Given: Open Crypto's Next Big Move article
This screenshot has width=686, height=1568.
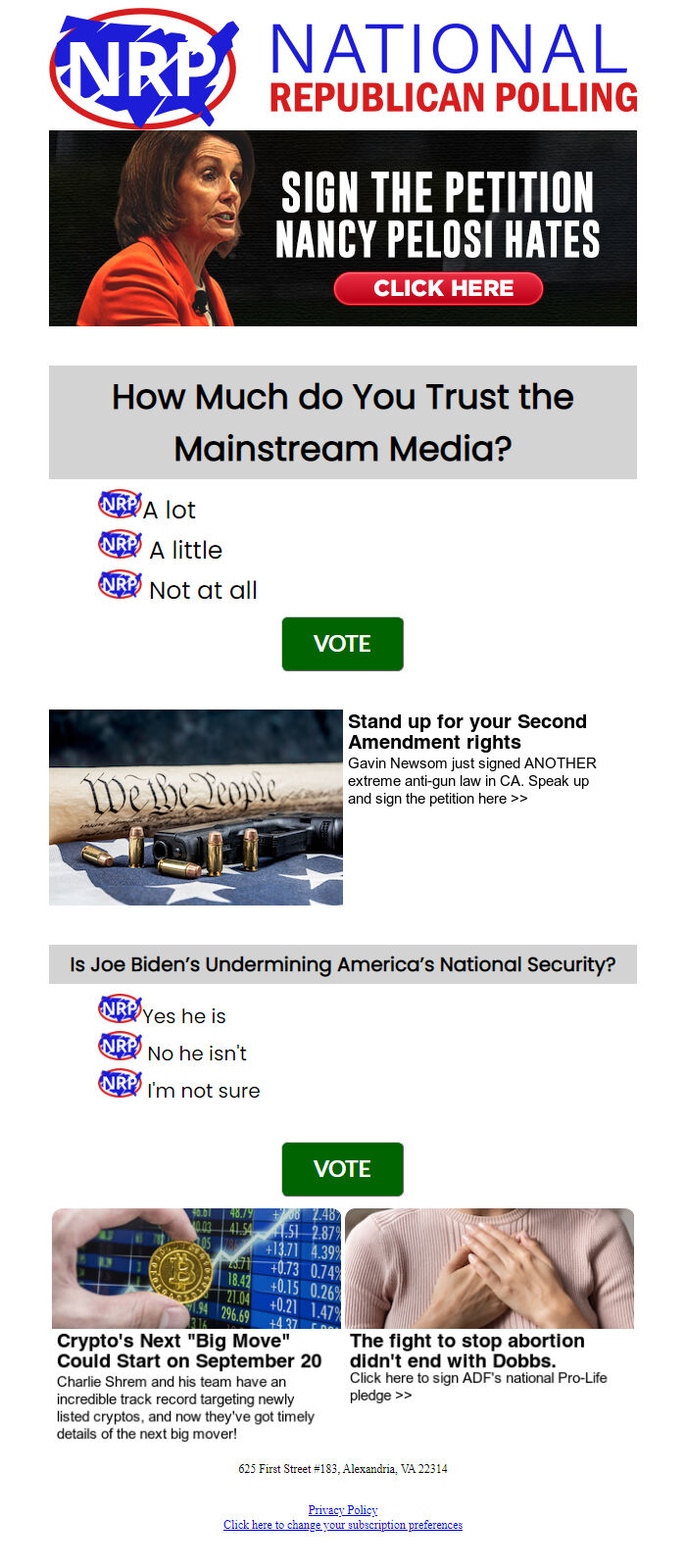Looking at the screenshot, I should (189, 1351).
